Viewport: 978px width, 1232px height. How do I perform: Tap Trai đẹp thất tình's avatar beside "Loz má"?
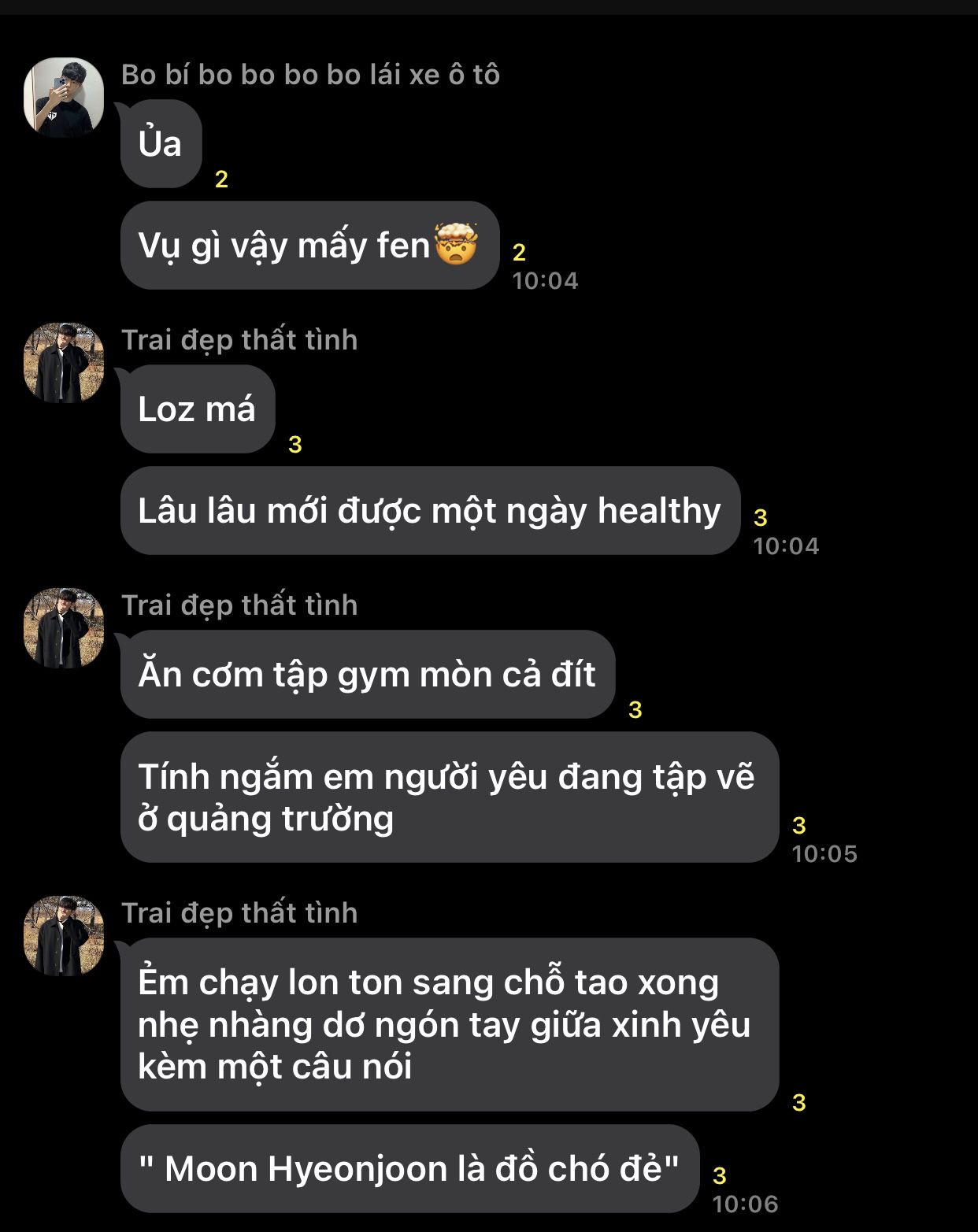64,363
